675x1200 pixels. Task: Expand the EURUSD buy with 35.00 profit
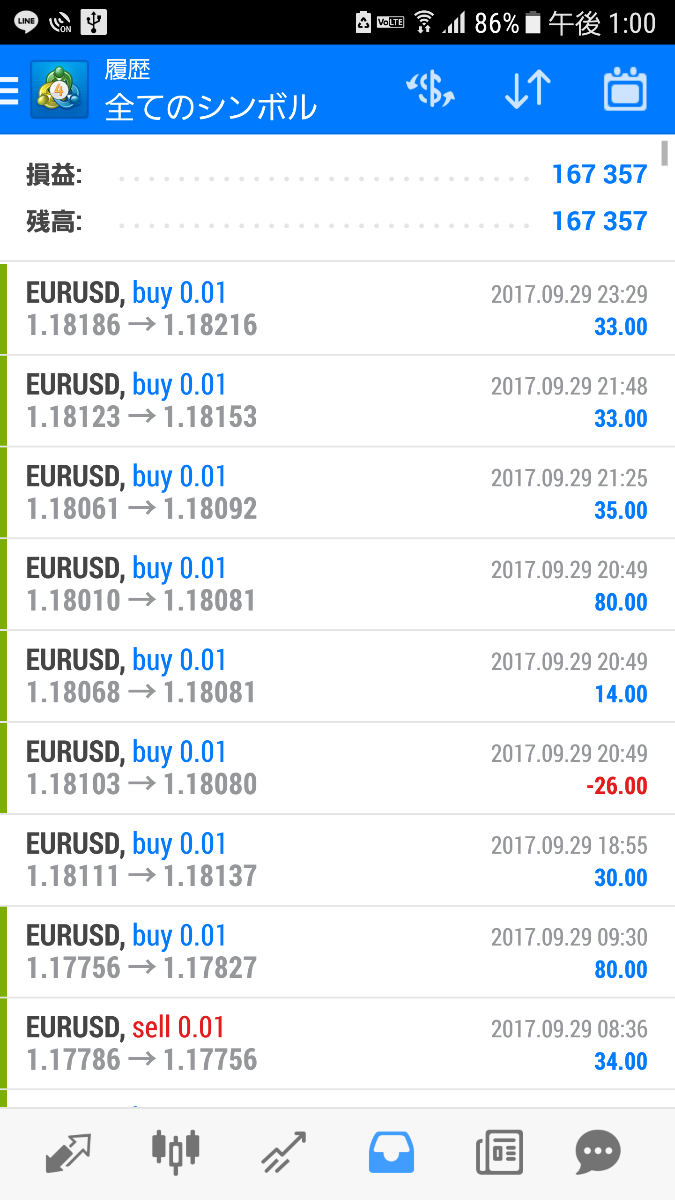[337, 493]
